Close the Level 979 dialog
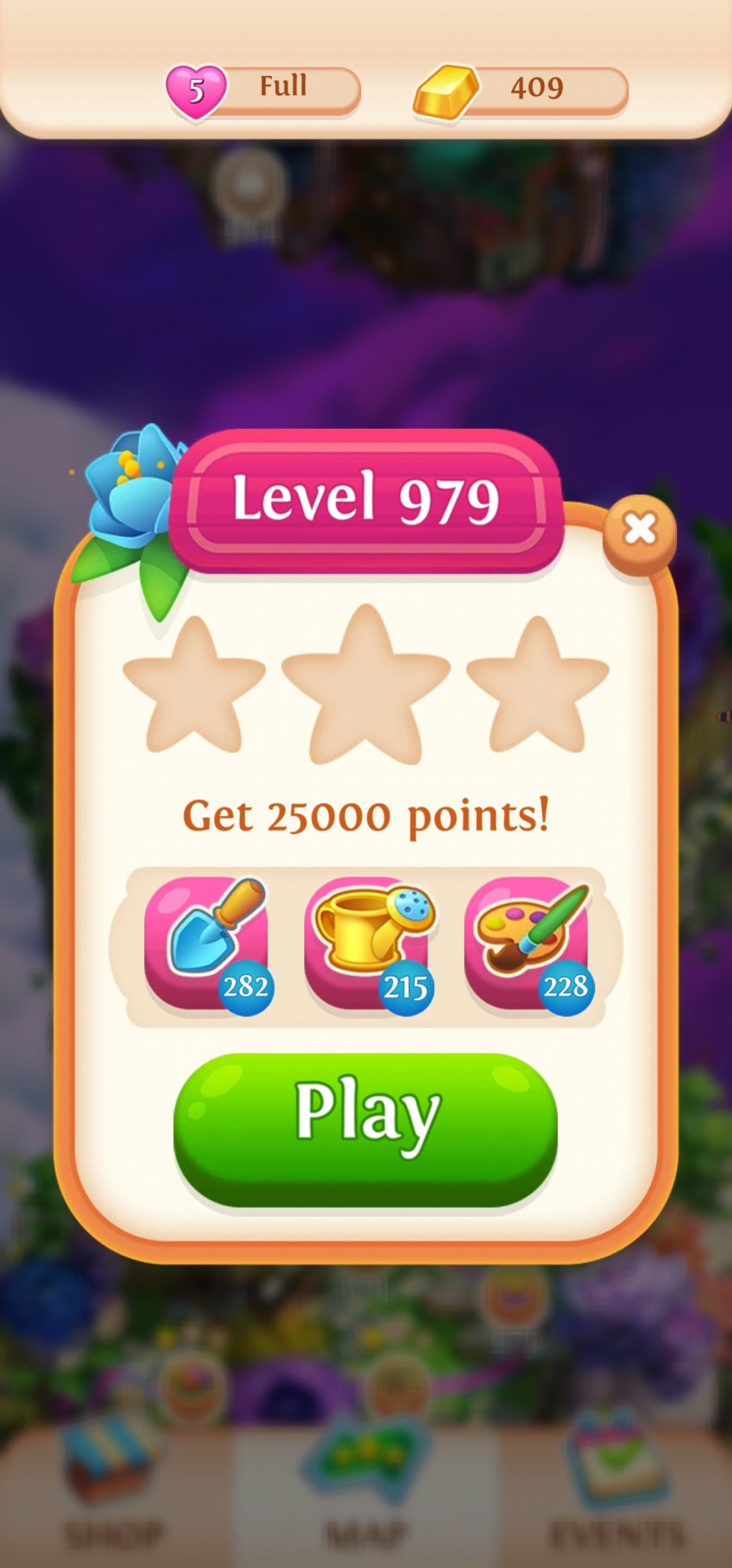The width and height of the screenshot is (732, 1568). (640, 531)
